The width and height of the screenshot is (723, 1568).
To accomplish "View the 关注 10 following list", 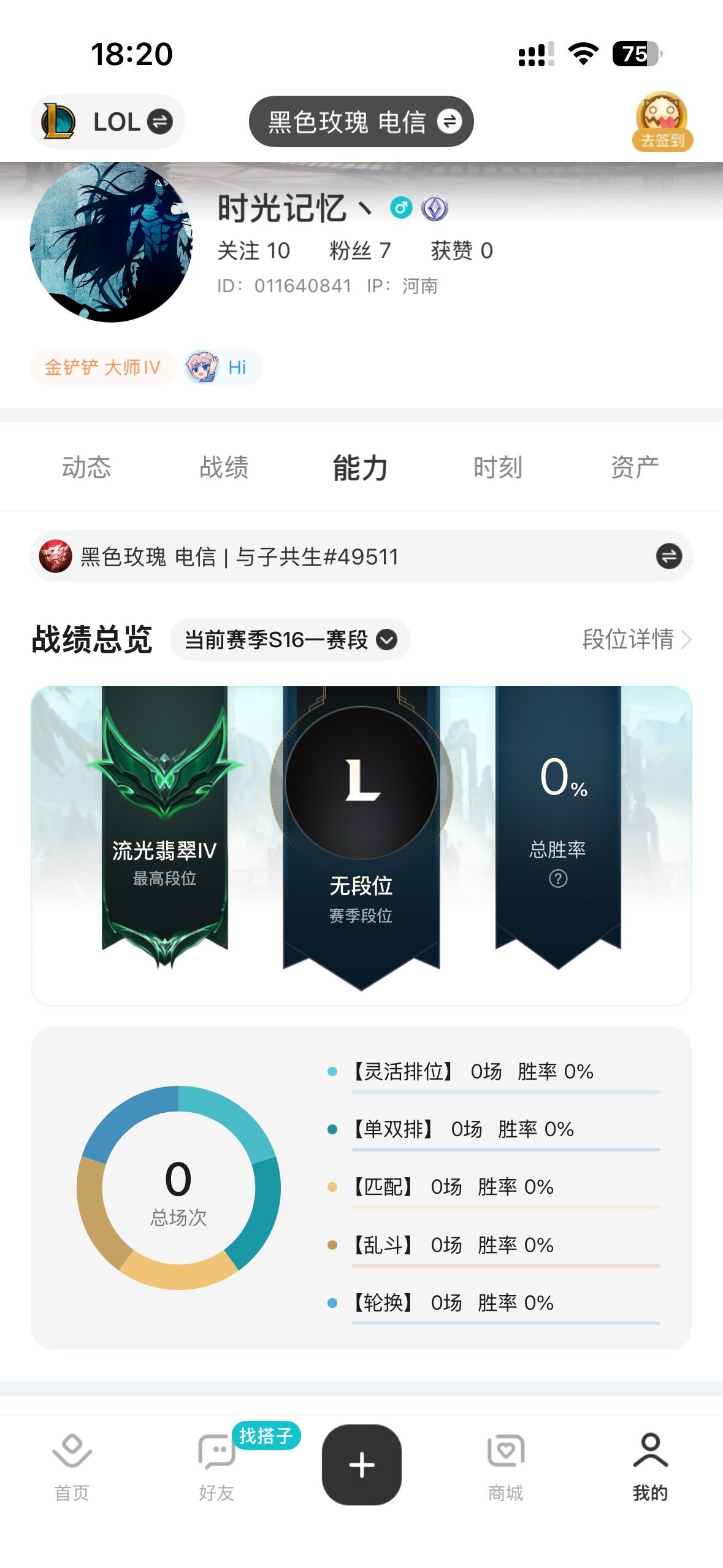I will pyautogui.click(x=253, y=251).
